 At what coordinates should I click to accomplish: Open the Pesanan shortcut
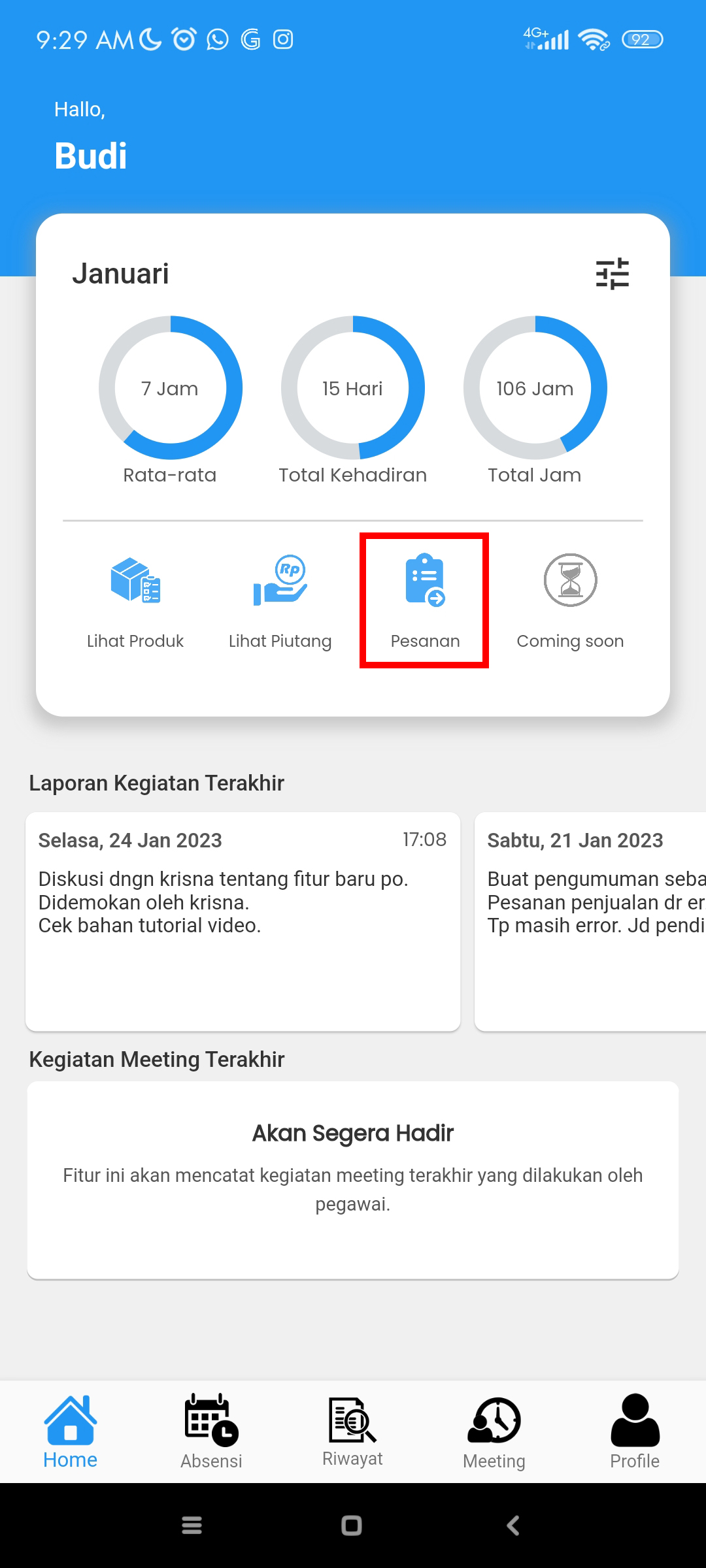point(425,601)
